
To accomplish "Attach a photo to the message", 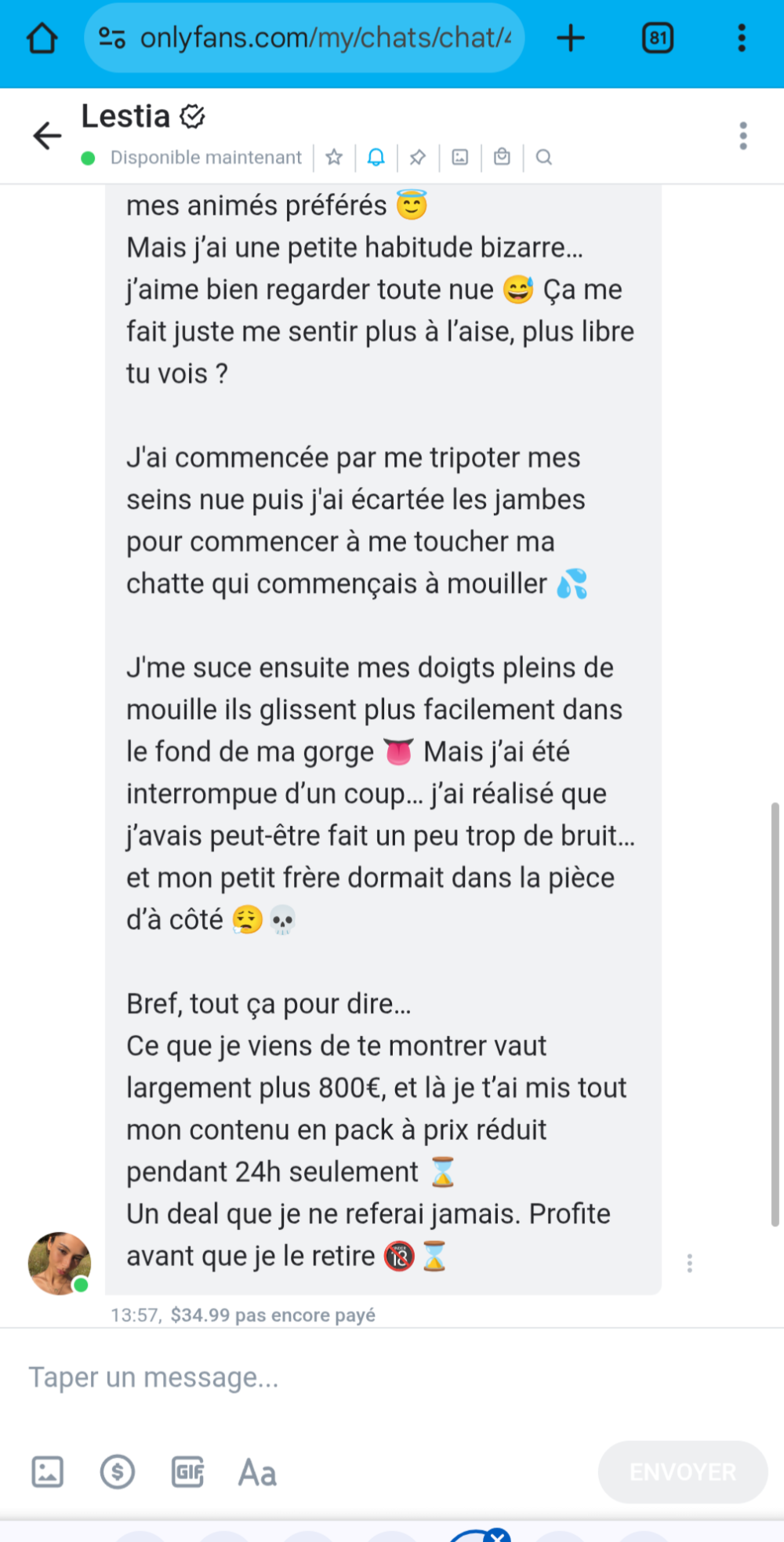I will coord(47,1472).
